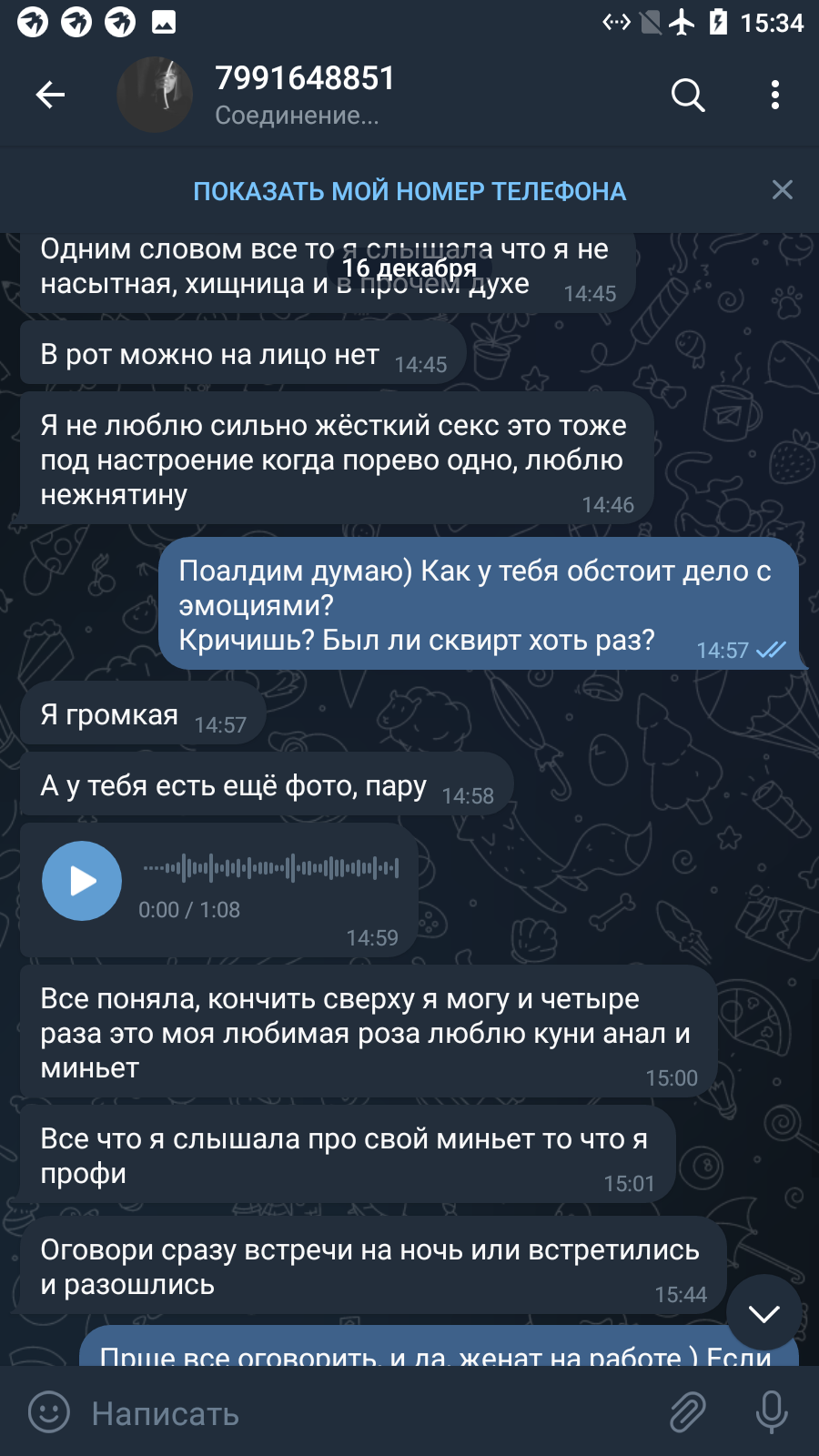Tap "Показать мой номер телефона" banner
This screenshot has width=819, height=1456.
pos(409,191)
